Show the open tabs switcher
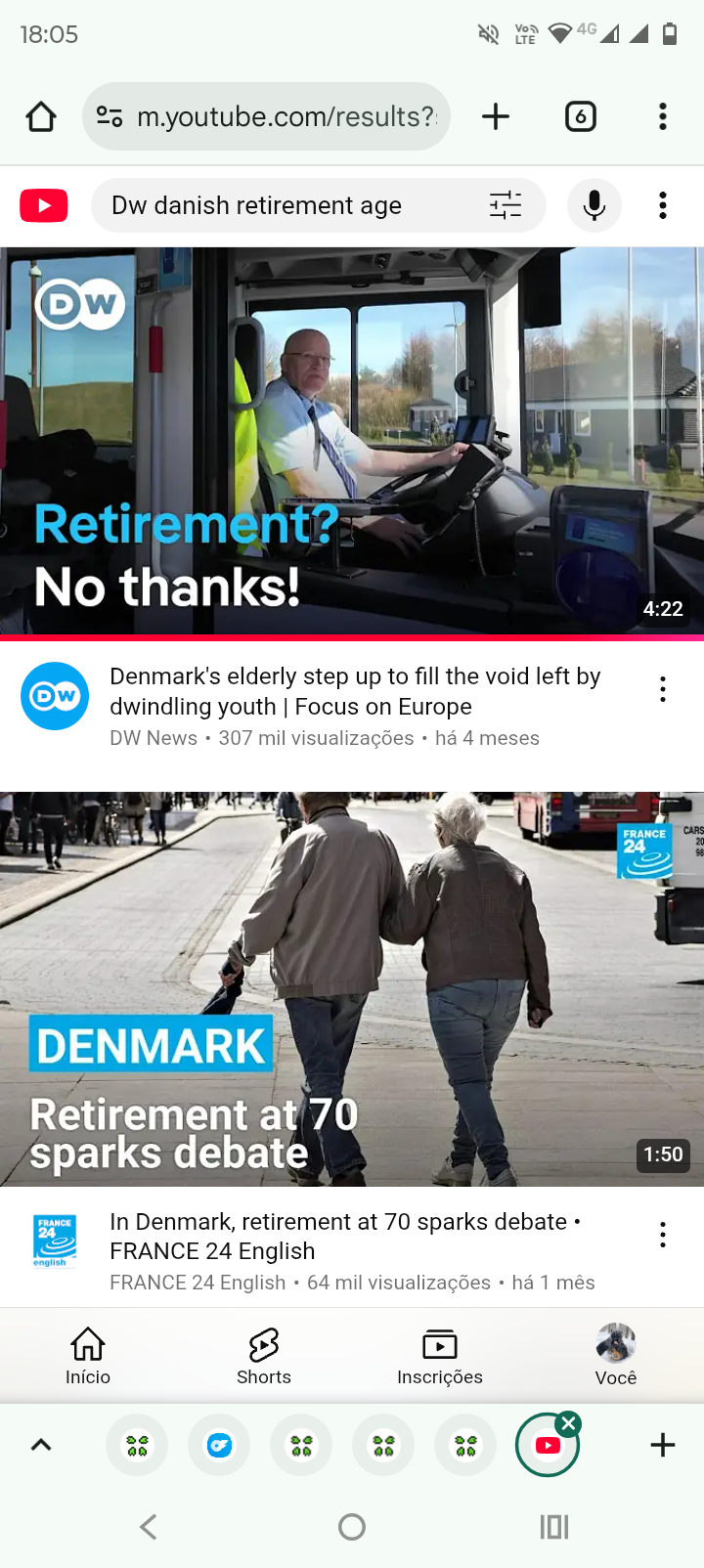Image resolution: width=704 pixels, height=1568 pixels. 581,117
